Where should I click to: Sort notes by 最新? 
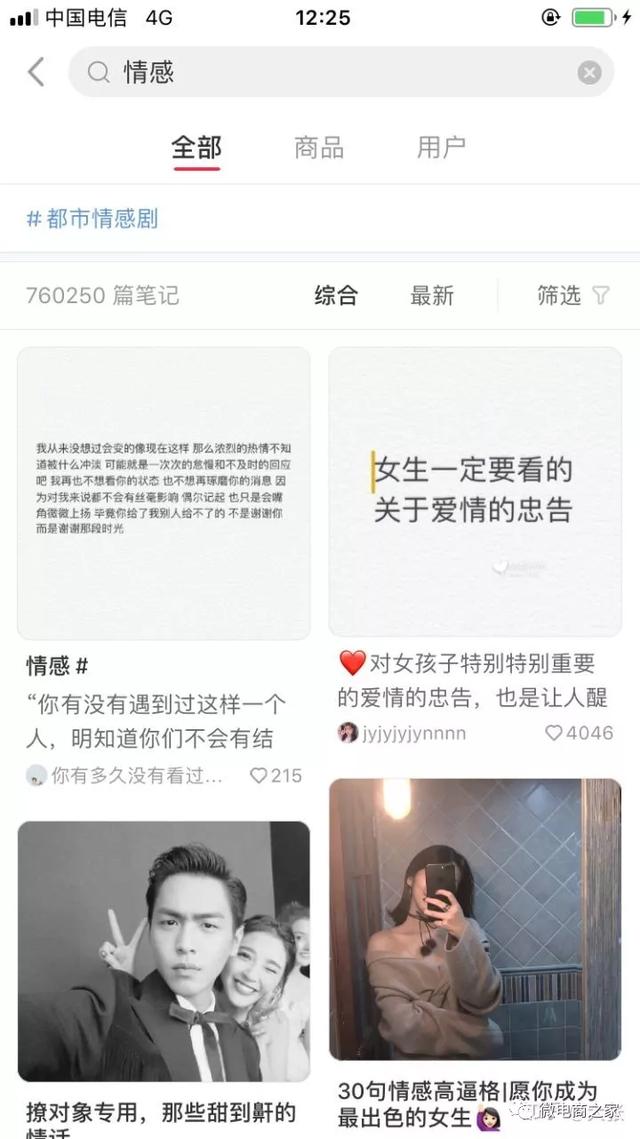coord(432,295)
